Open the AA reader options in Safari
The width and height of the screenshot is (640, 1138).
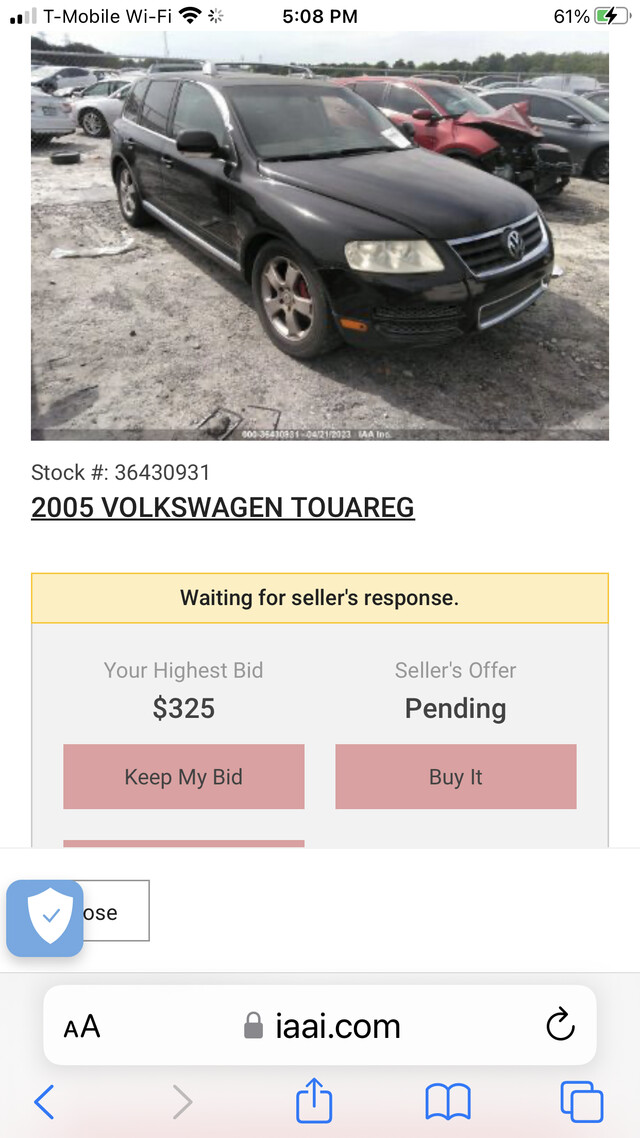coord(82,1026)
